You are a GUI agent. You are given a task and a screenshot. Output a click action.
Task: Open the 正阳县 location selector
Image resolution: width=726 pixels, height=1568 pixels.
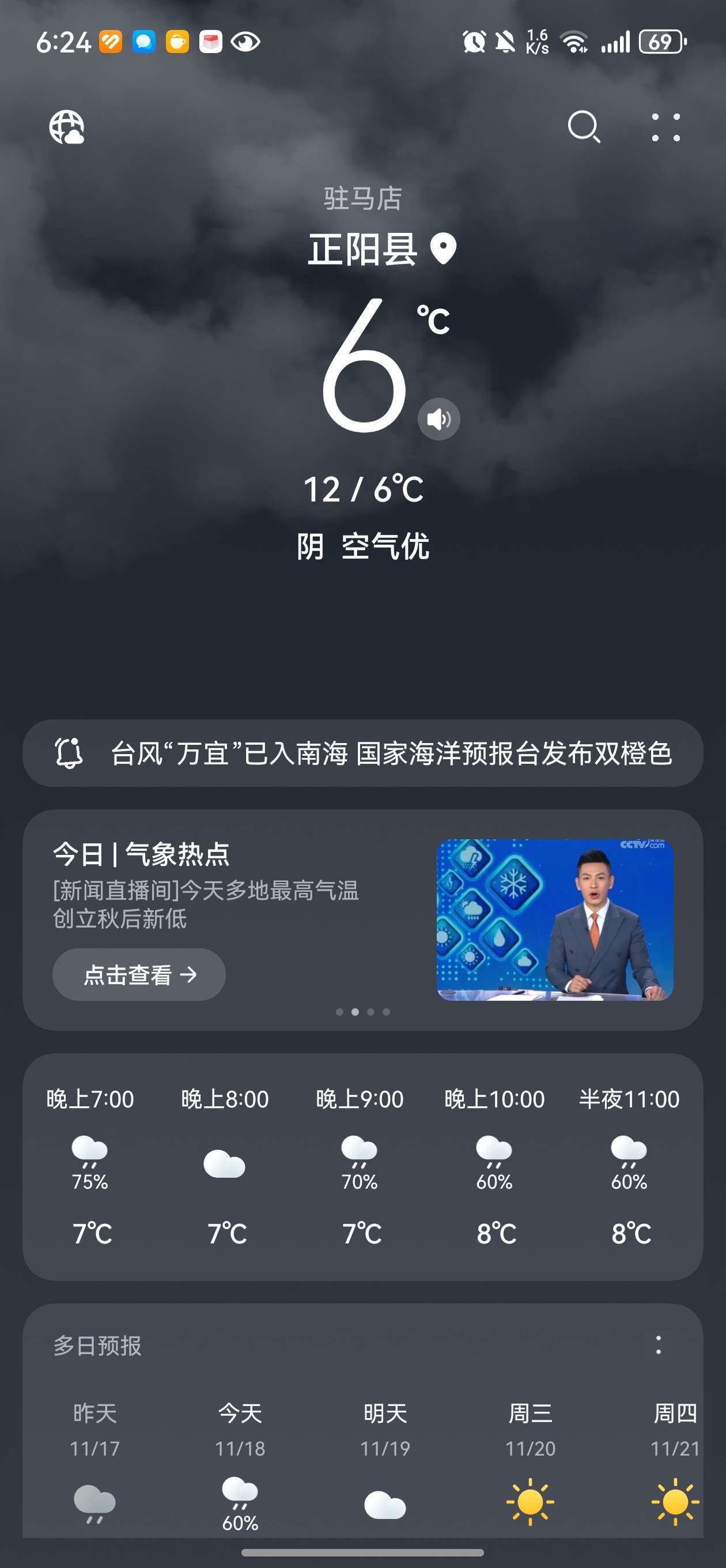[x=381, y=250]
